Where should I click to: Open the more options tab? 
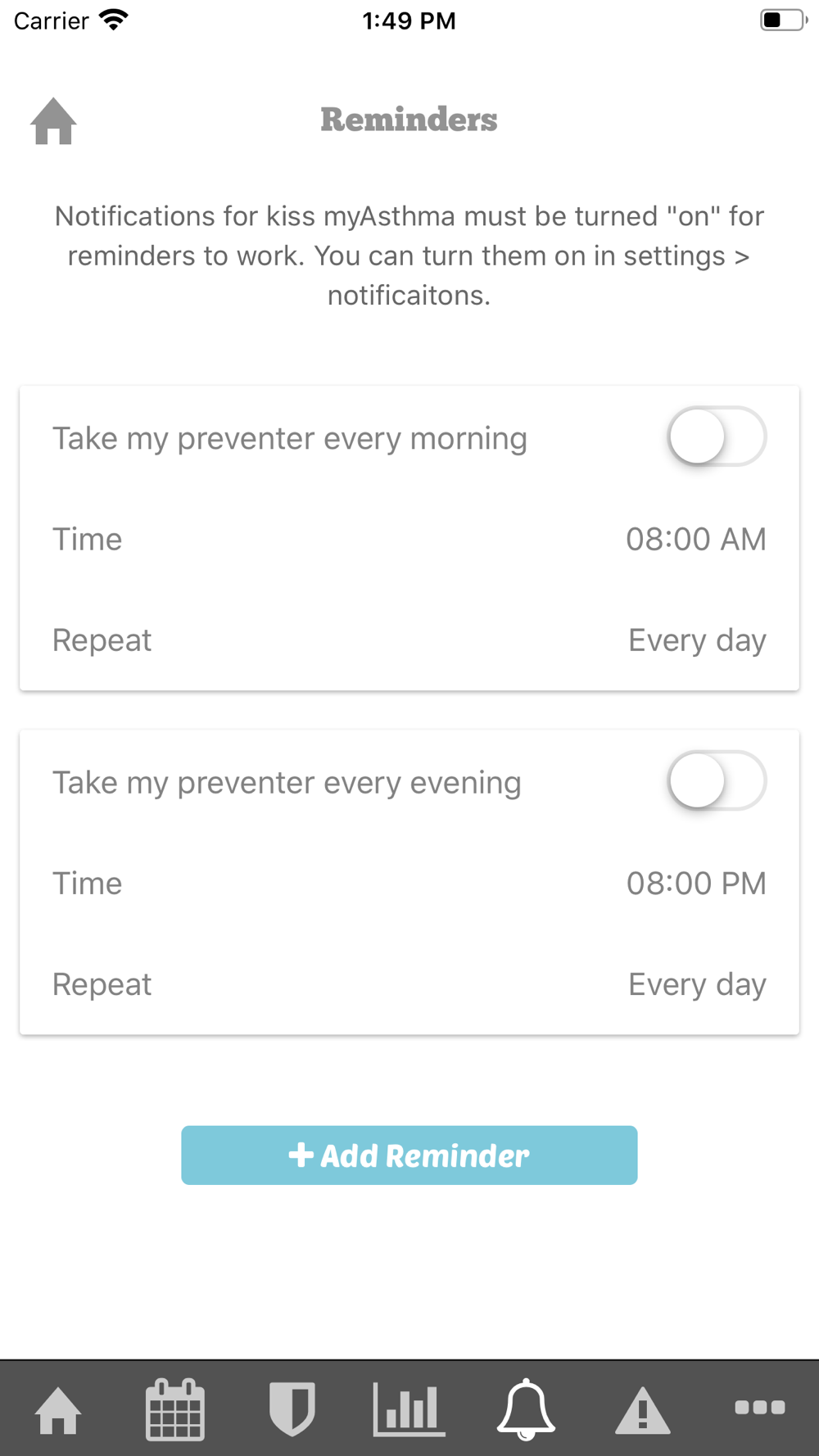pyautogui.click(x=760, y=1408)
